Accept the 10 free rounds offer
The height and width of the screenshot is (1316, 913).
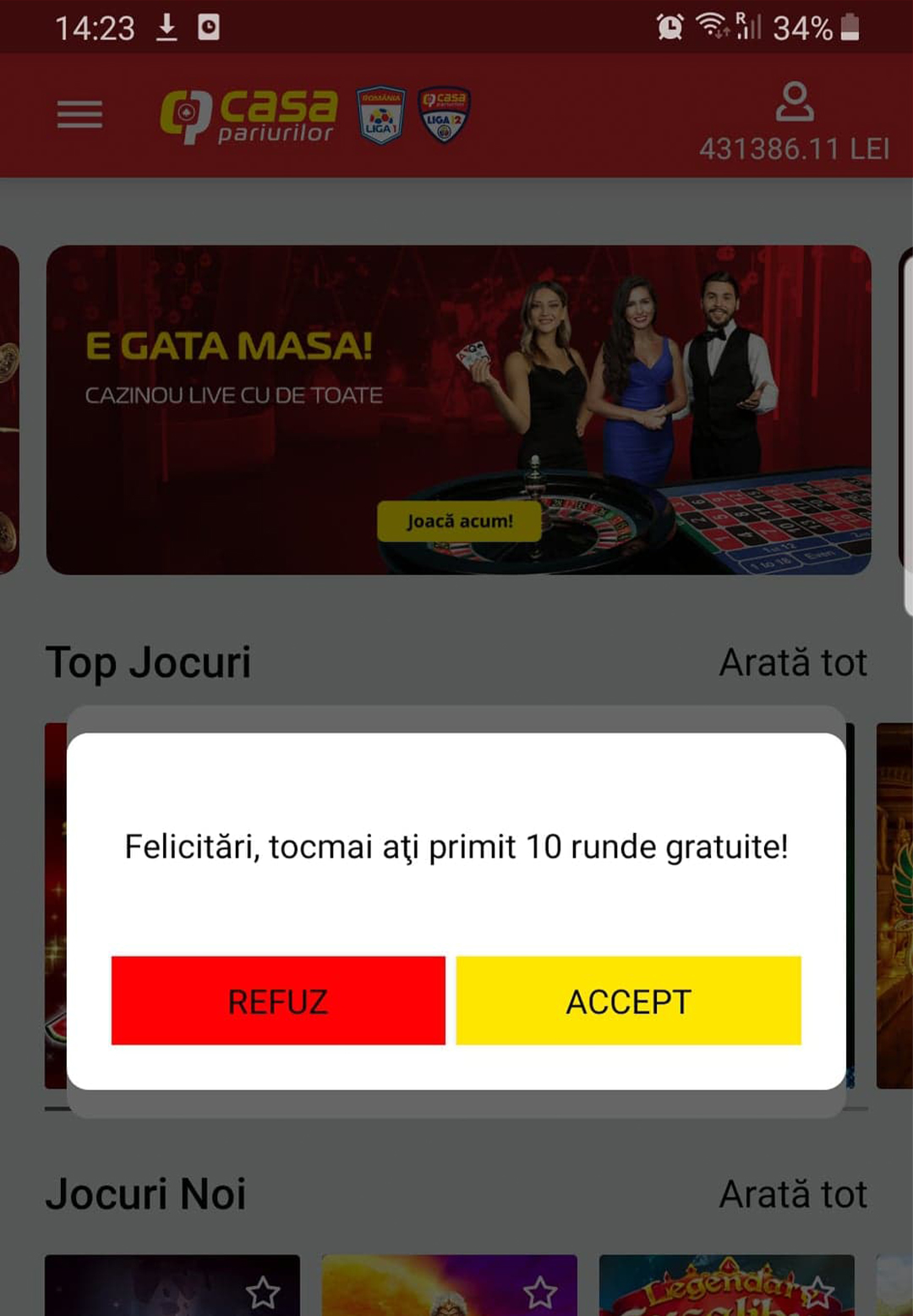click(x=628, y=1001)
